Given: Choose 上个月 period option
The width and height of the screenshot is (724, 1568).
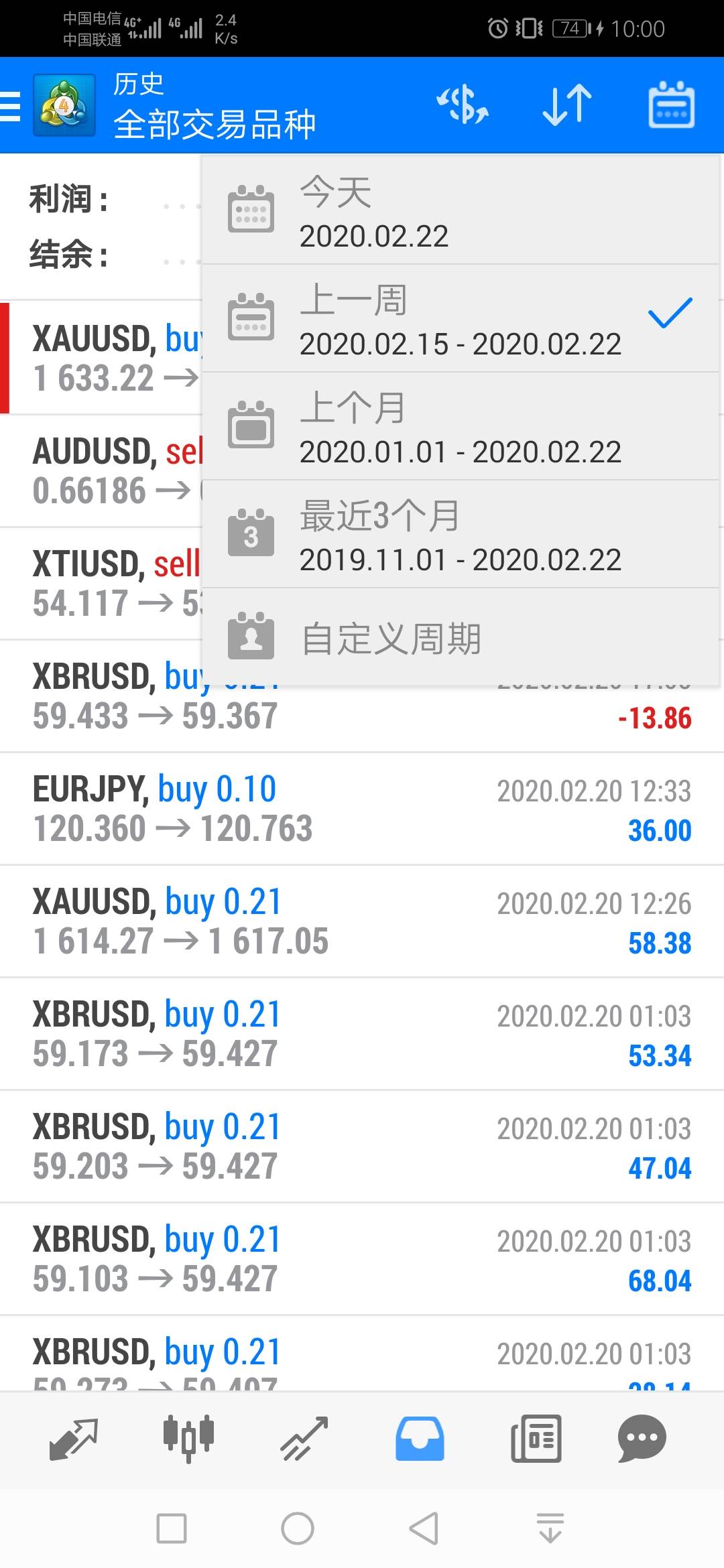Looking at the screenshot, I should [460, 427].
